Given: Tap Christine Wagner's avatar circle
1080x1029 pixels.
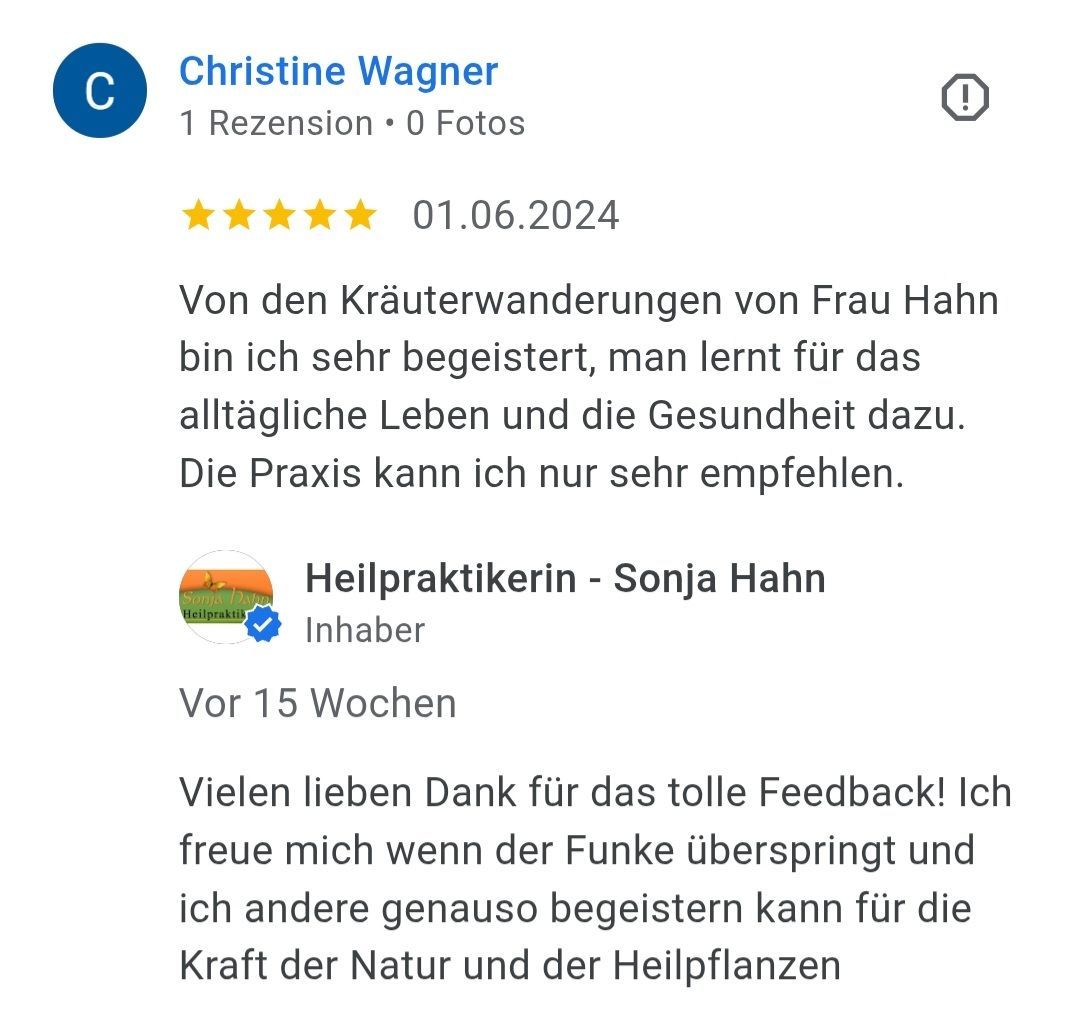Looking at the screenshot, I should click(99, 92).
